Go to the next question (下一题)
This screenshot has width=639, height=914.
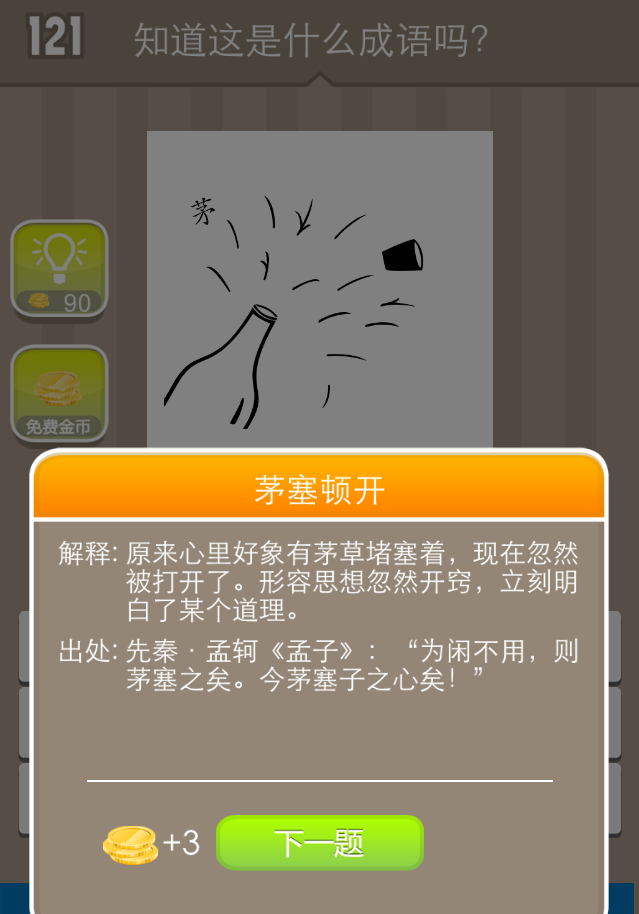click(320, 843)
